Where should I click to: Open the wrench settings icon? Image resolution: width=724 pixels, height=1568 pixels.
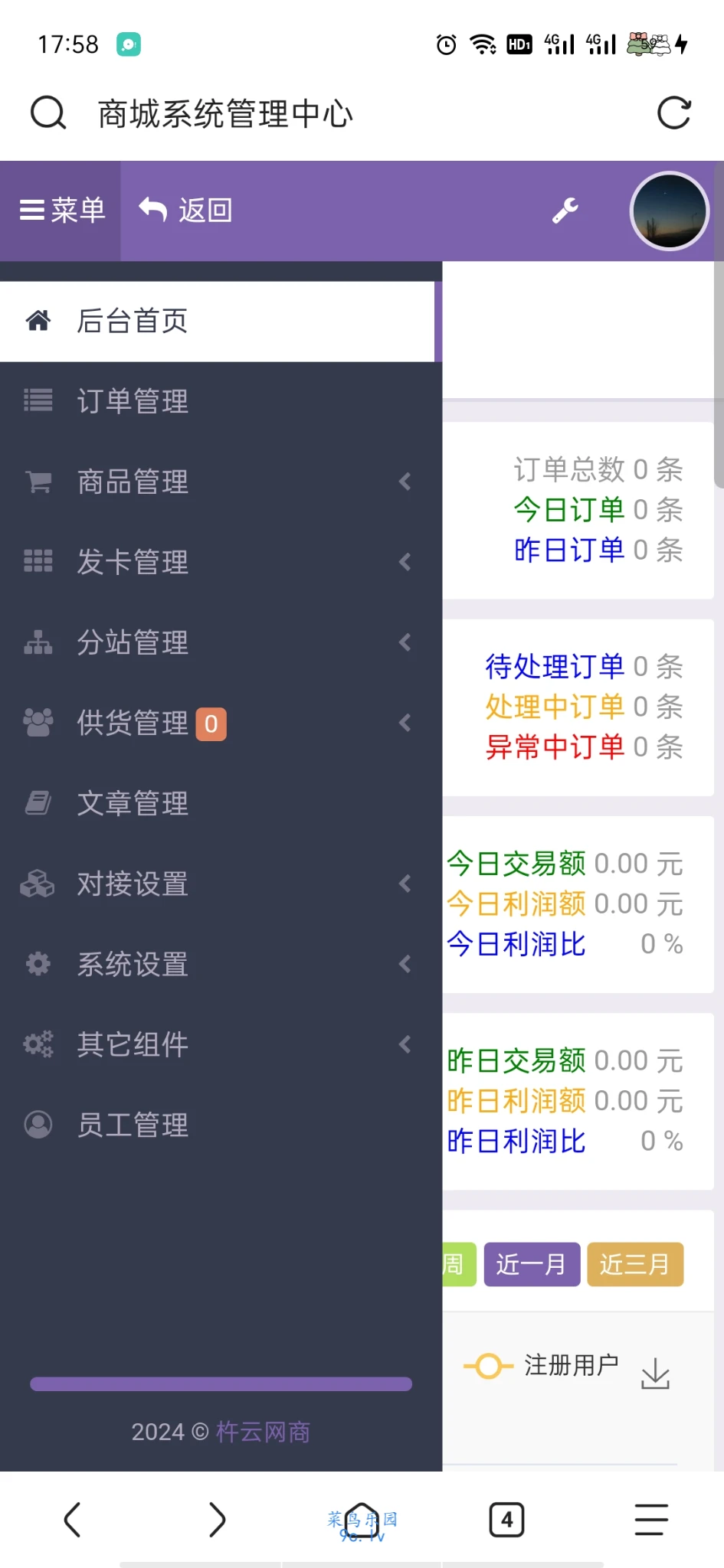(x=565, y=211)
